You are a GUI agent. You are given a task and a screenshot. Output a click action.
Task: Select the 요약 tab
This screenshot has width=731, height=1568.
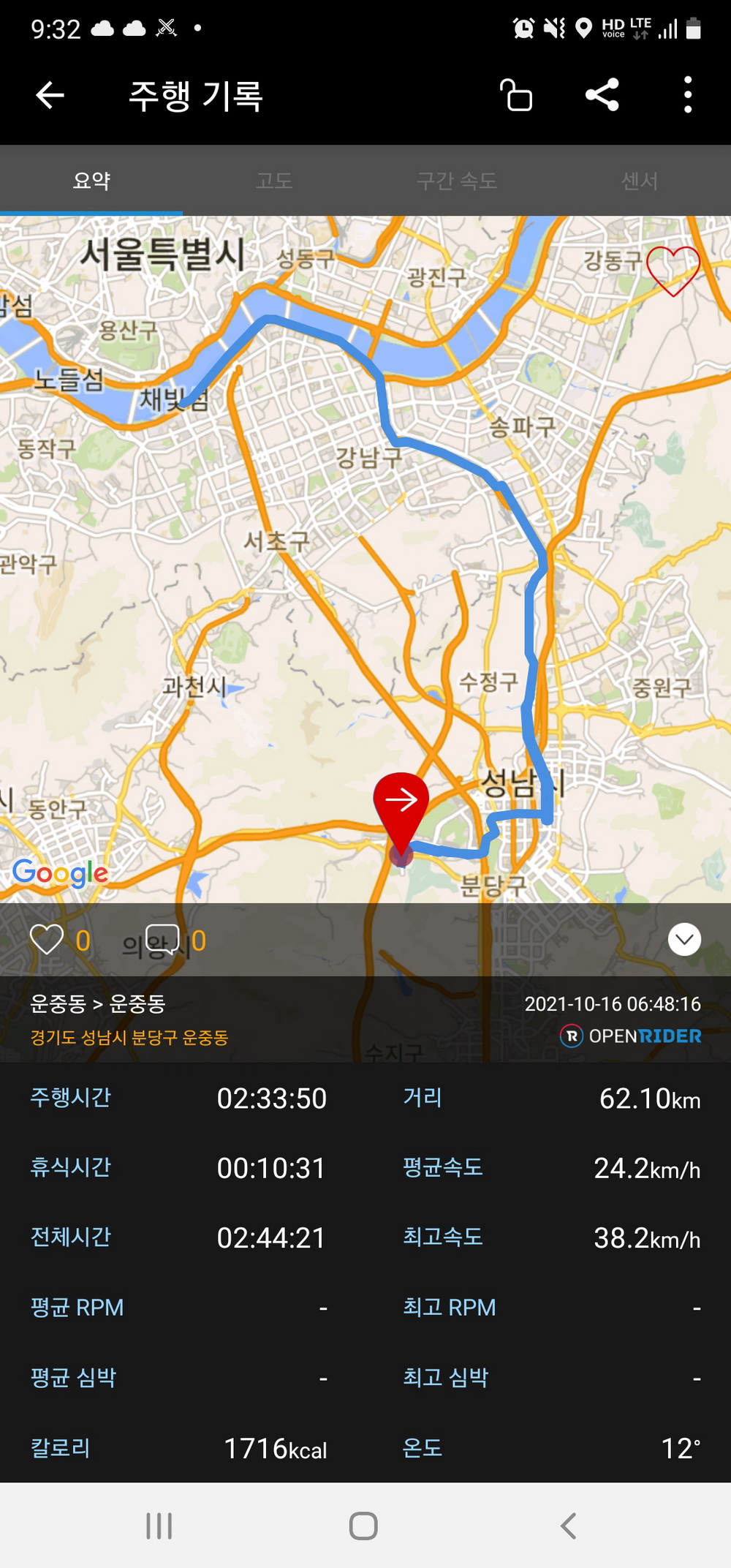pos(91,181)
